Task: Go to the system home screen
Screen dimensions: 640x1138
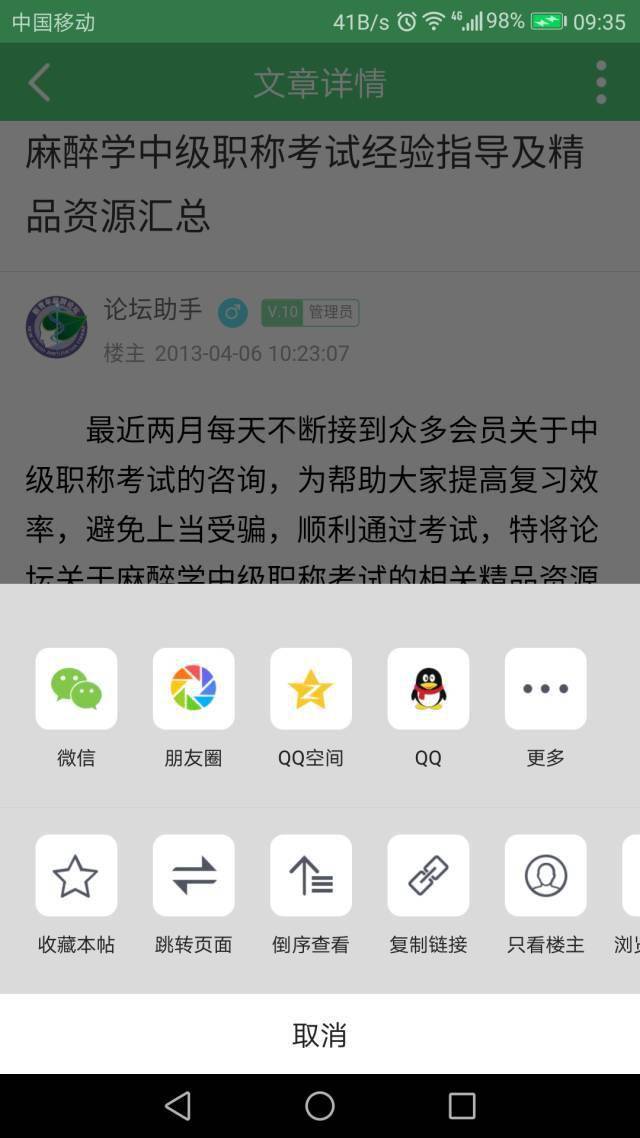Action: pyautogui.click(x=320, y=1105)
